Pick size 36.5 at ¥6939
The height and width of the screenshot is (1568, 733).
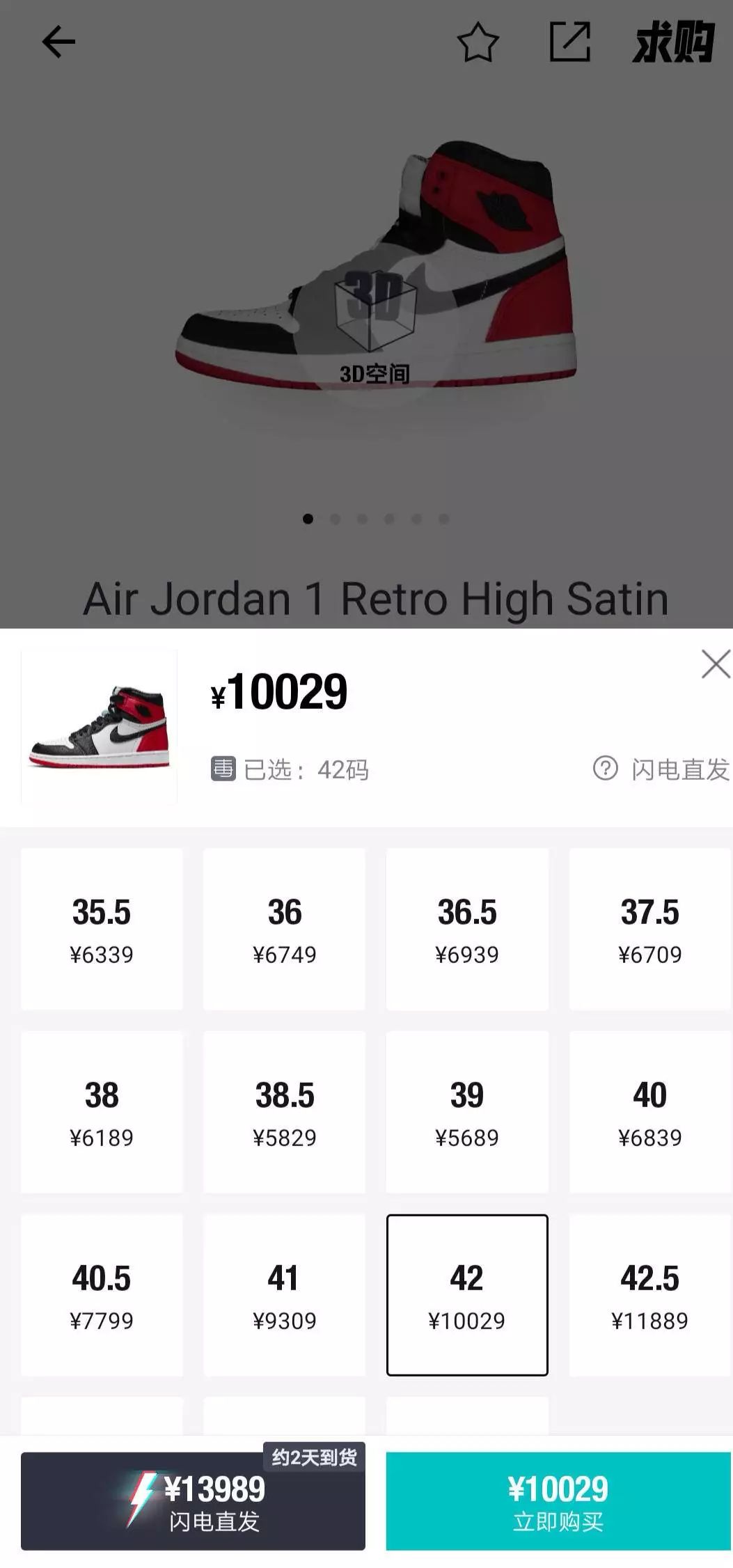(x=467, y=929)
